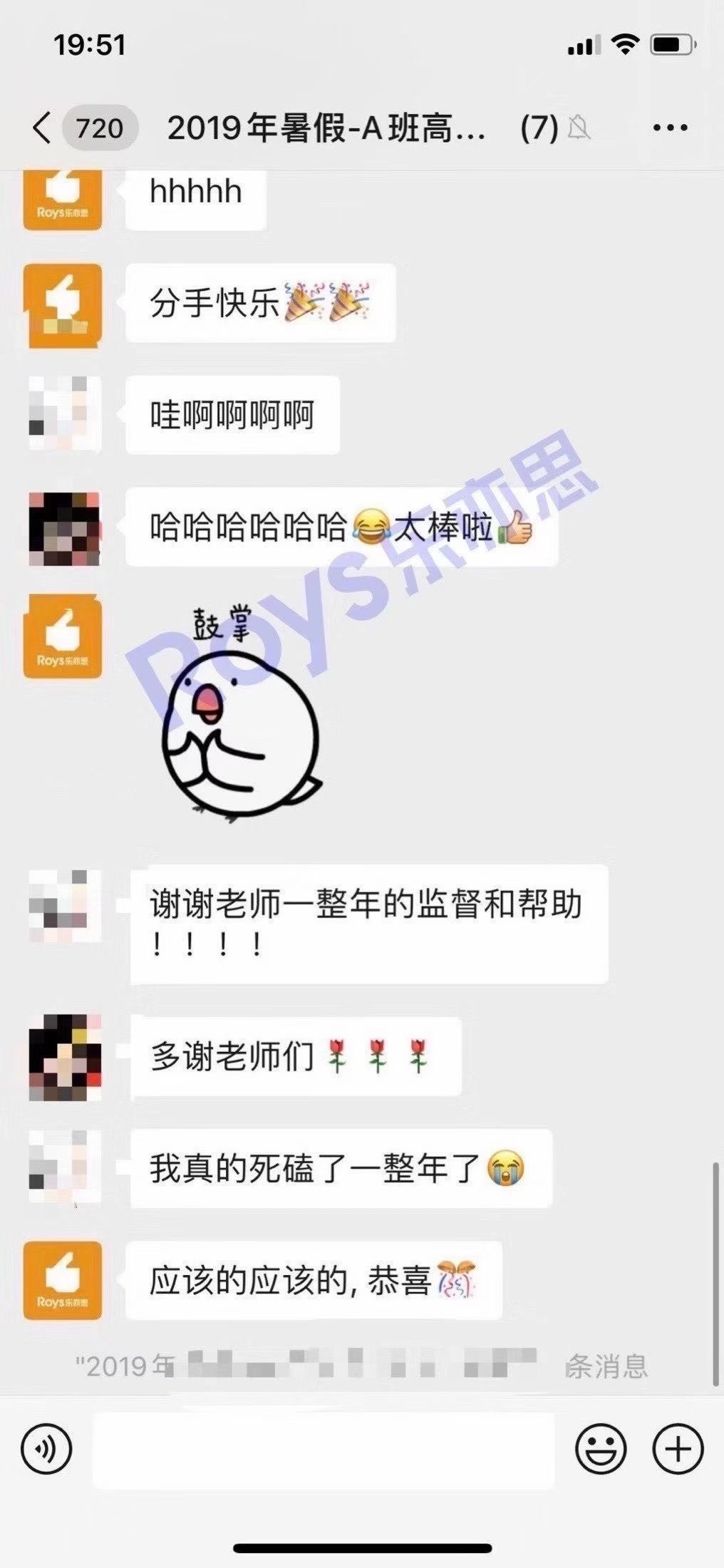The width and height of the screenshot is (724, 1568).
Task: Open the plus attachment menu
Action: click(x=678, y=1449)
